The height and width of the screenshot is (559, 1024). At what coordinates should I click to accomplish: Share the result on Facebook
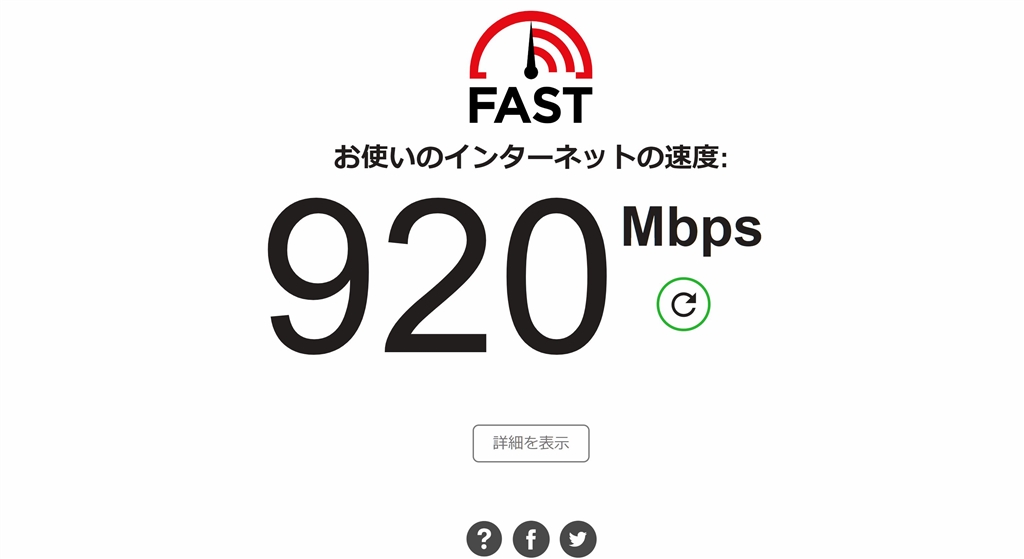click(x=531, y=539)
